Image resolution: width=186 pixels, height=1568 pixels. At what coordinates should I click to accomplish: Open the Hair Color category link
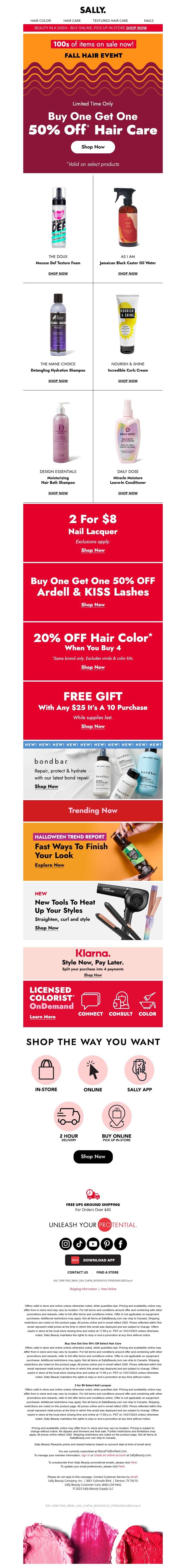pyautogui.click(x=41, y=21)
